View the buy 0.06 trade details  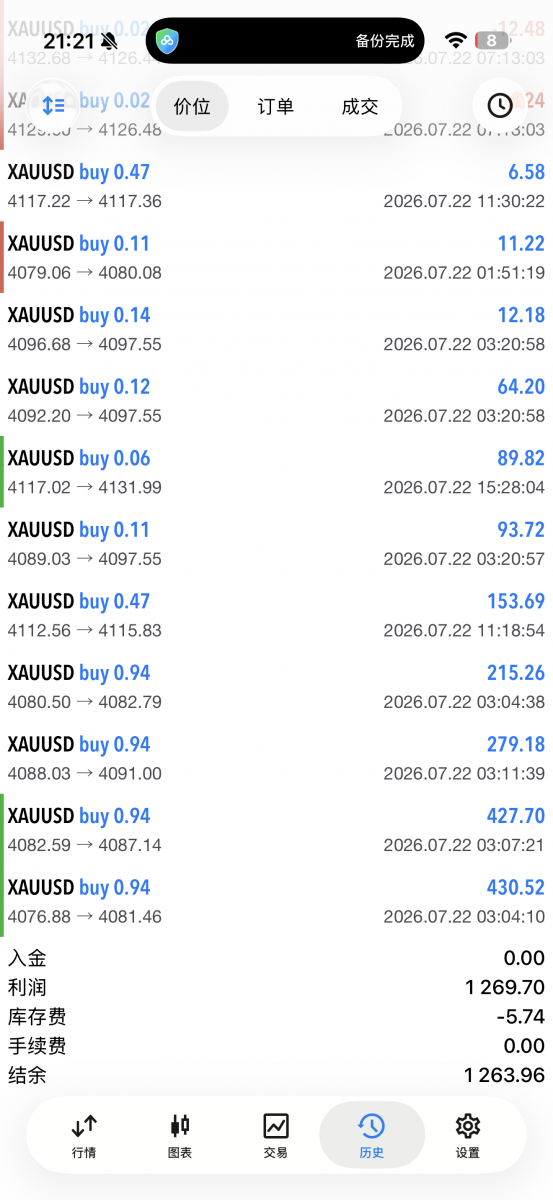coord(276,472)
